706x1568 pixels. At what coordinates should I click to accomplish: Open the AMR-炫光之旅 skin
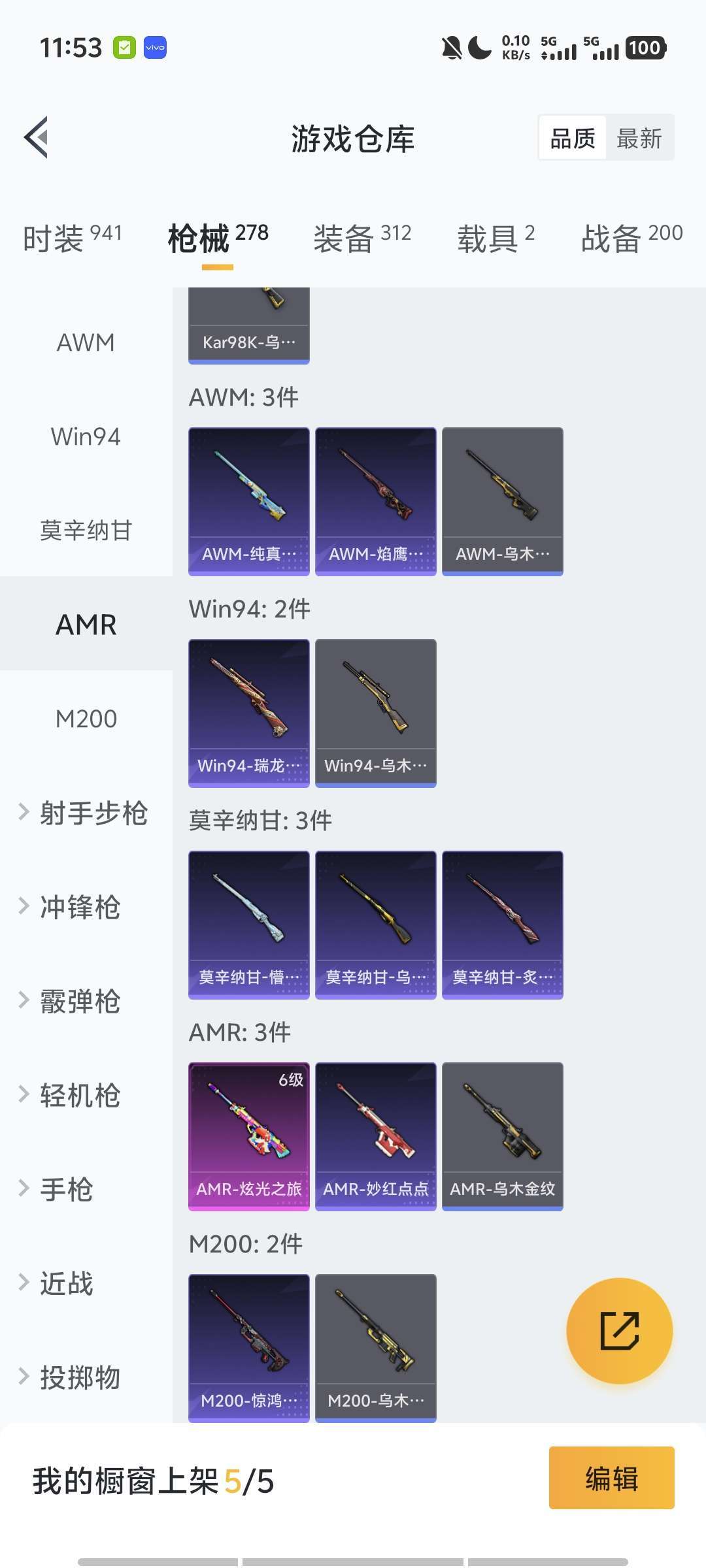(x=248, y=1136)
